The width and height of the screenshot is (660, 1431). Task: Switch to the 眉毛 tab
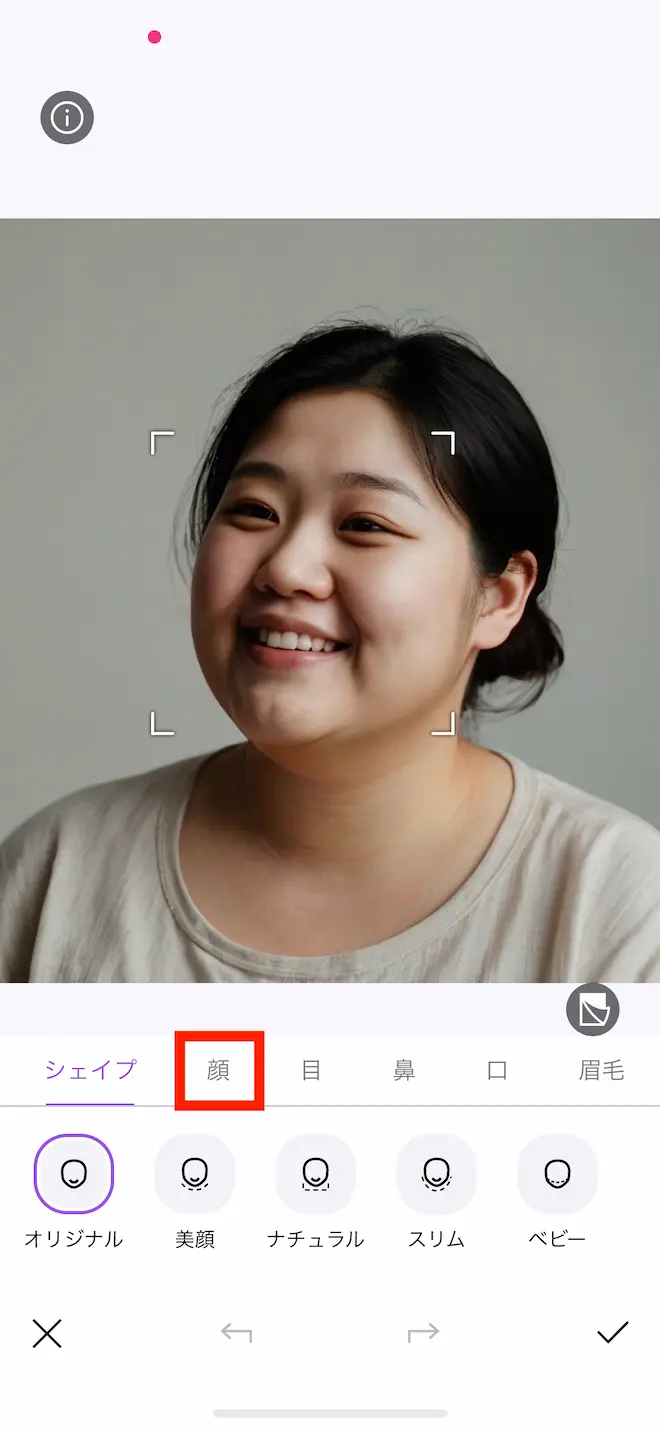pyautogui.click(x=601, y=1071)
